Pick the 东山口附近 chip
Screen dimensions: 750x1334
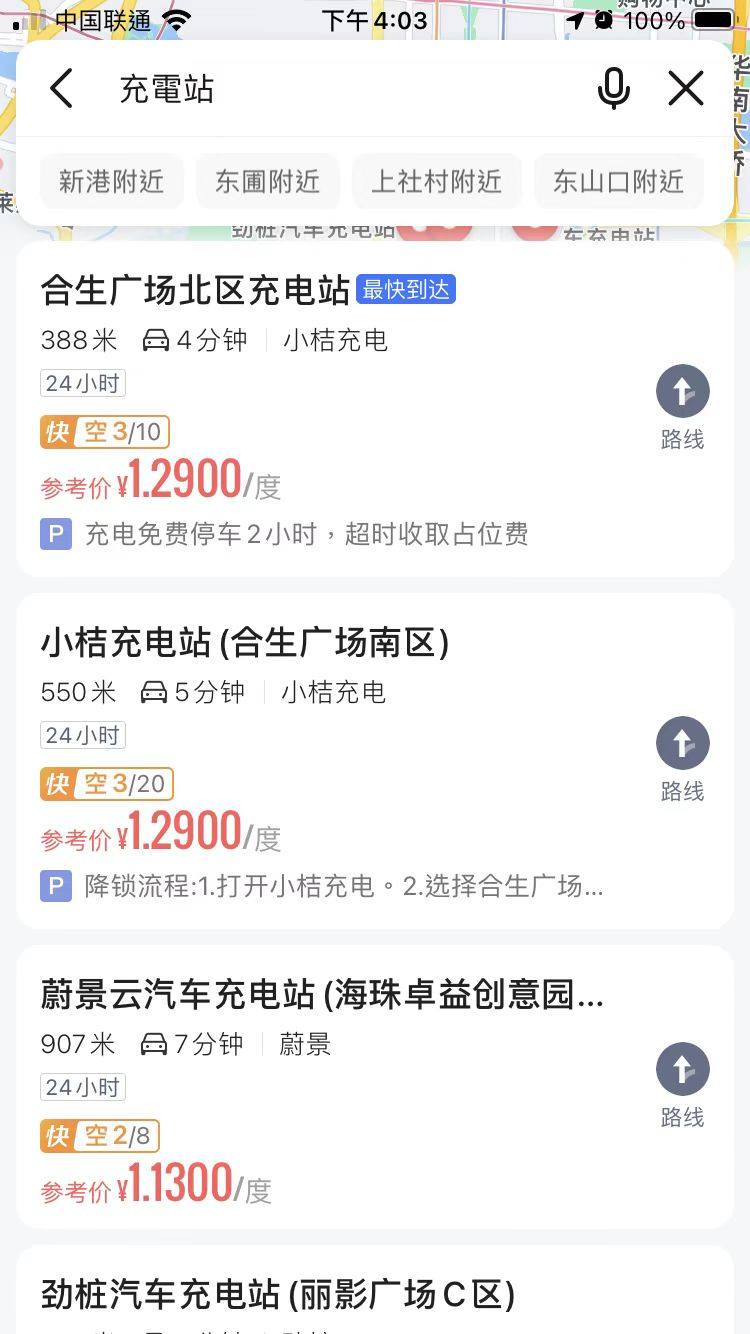618,181
